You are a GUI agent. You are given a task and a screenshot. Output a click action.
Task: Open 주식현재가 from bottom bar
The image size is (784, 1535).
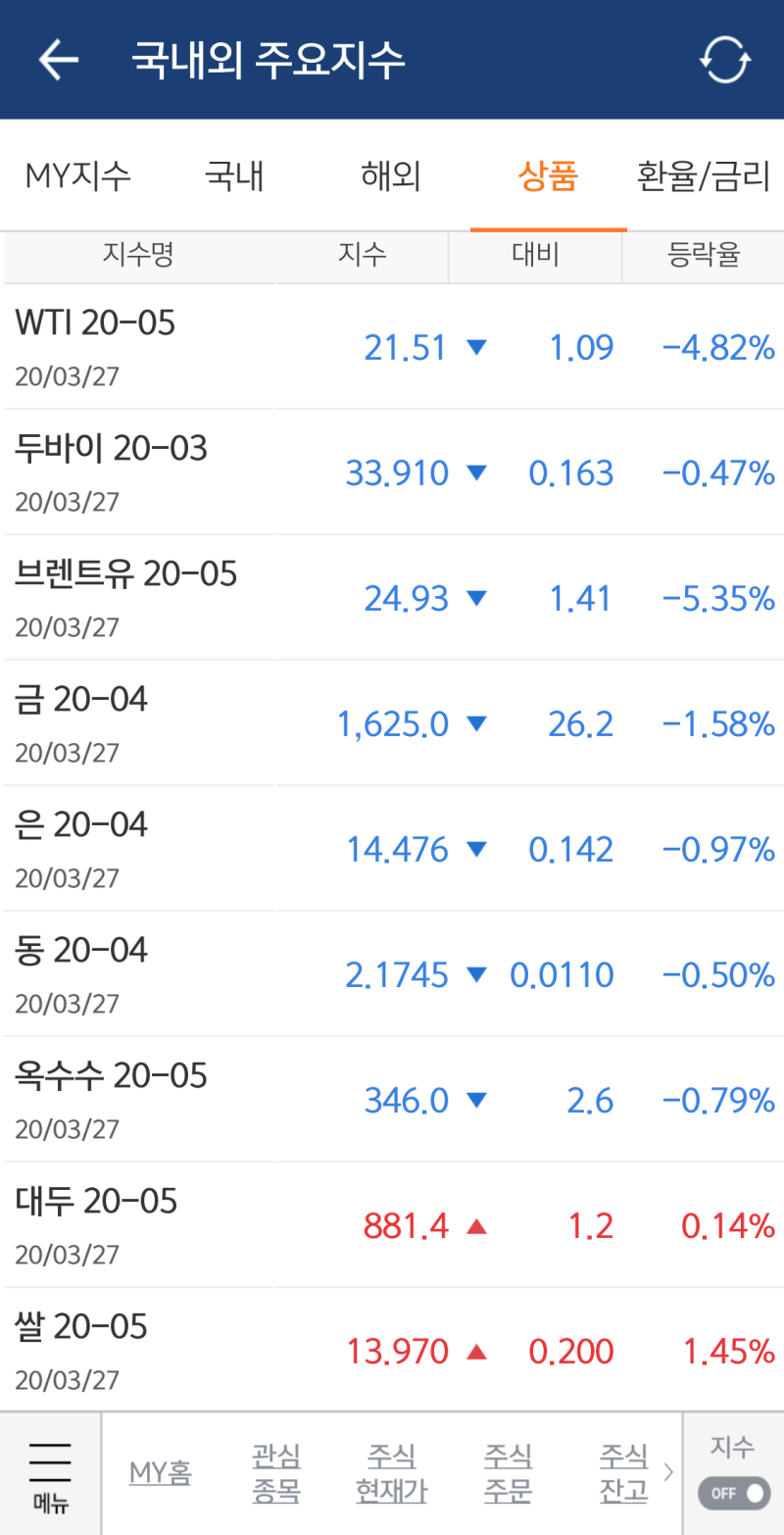pyautogui.click(x=391, y=1473)
